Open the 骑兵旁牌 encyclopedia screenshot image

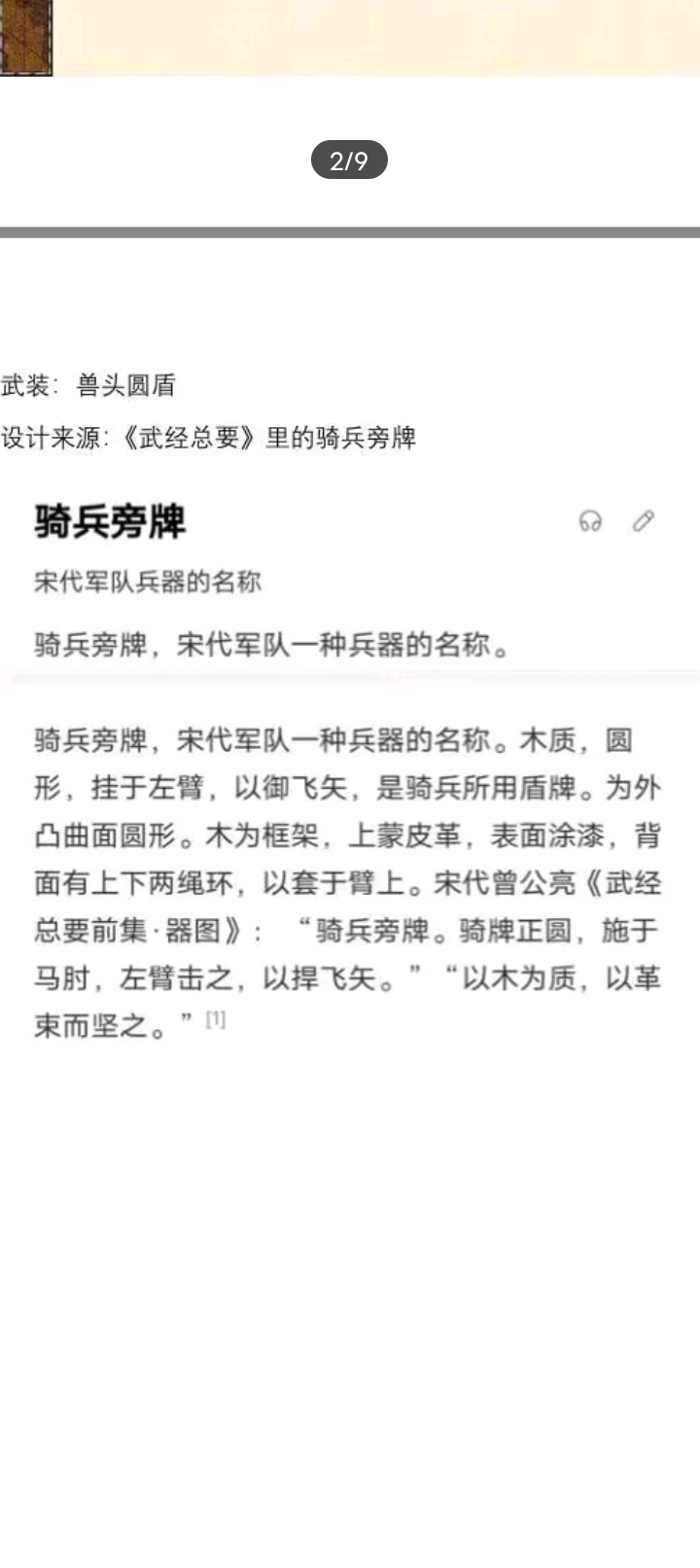click(x=348, y=768)
